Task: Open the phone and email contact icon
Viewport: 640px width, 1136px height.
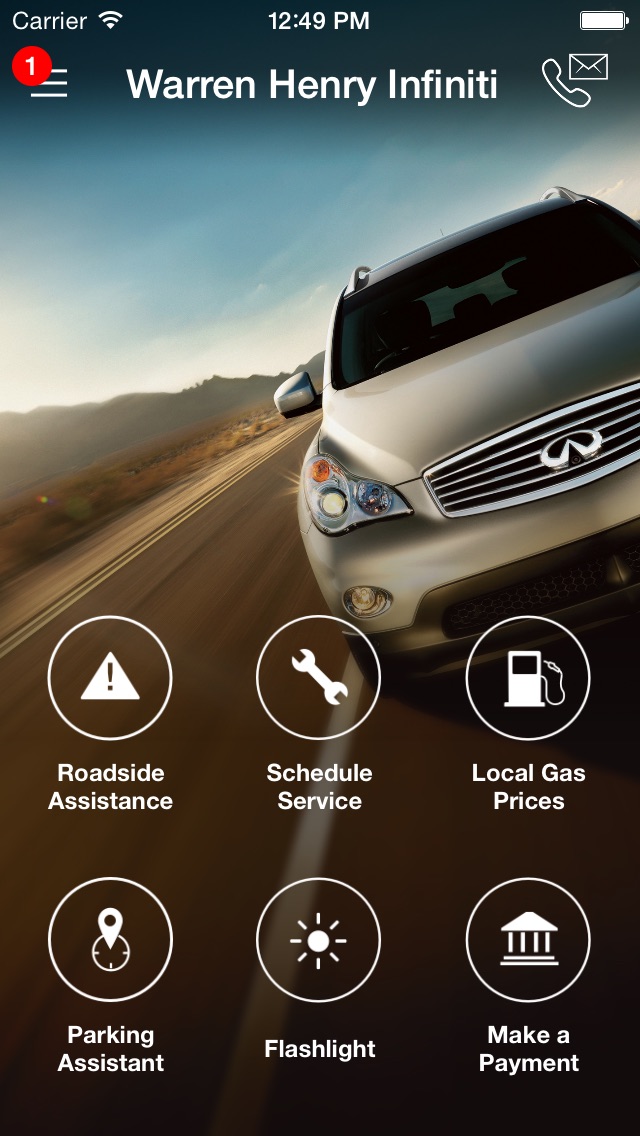Action: 575,81
